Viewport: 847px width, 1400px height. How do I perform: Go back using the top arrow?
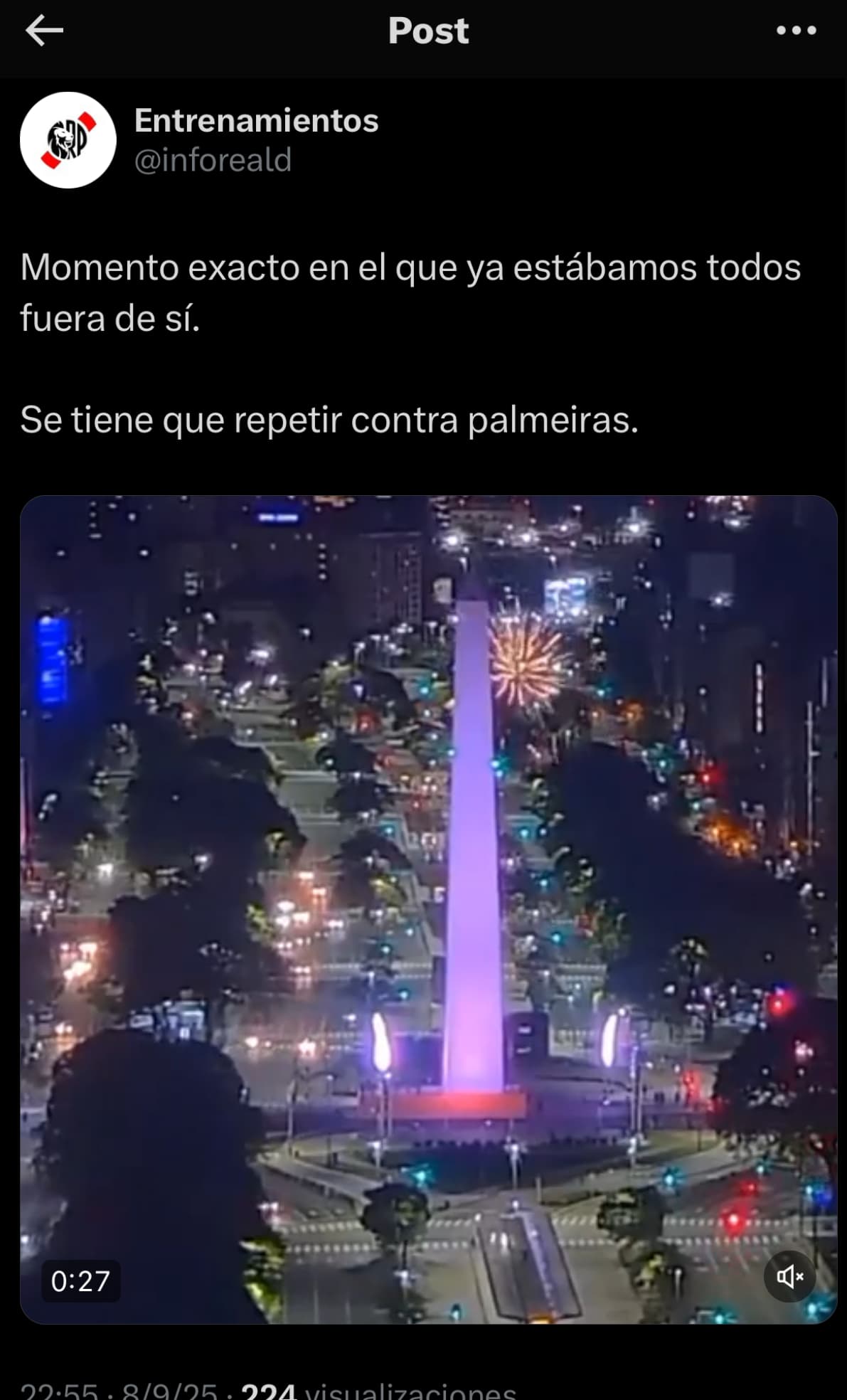[44, 31]
